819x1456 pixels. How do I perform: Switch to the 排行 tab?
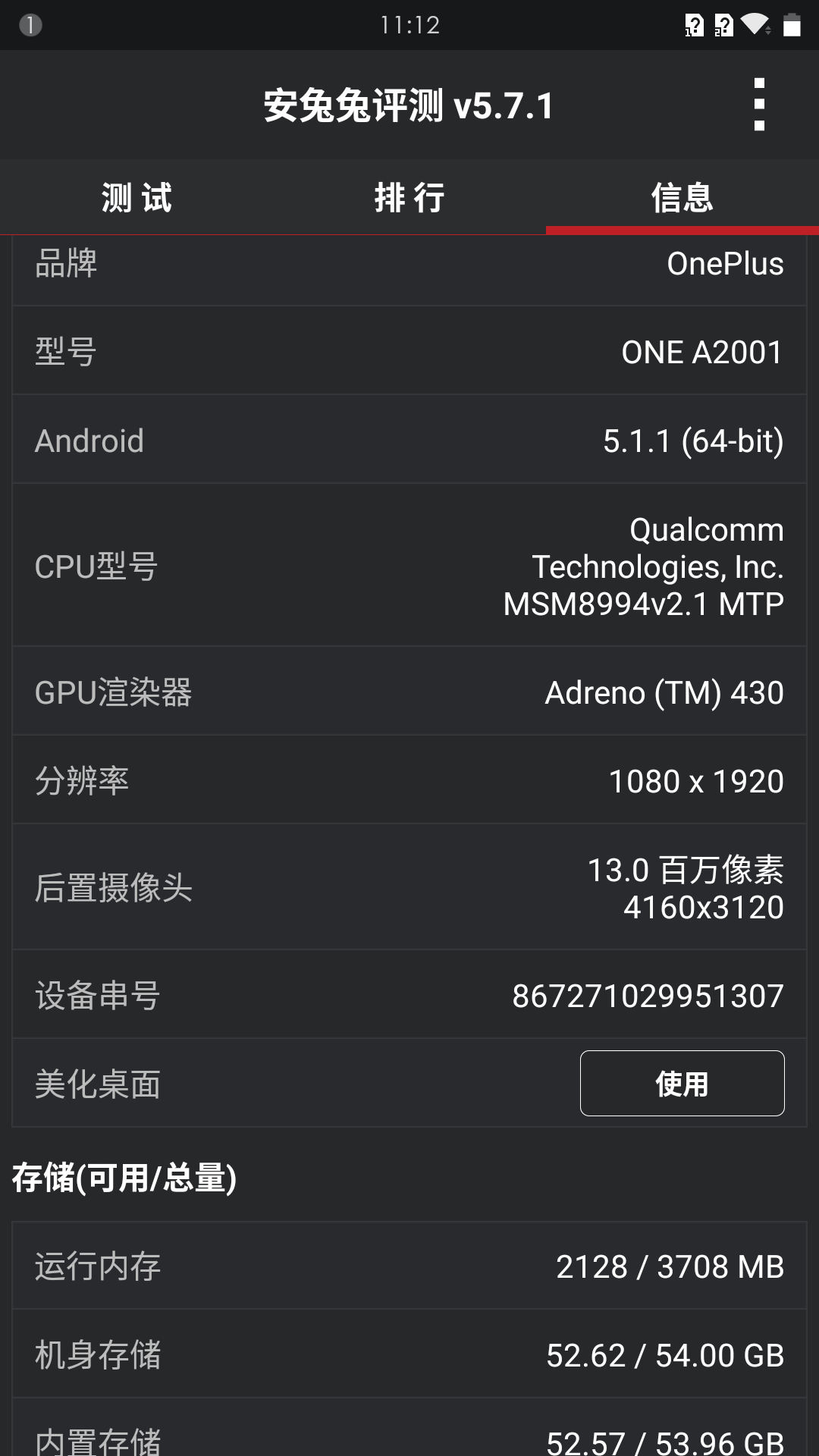(409, 197)
